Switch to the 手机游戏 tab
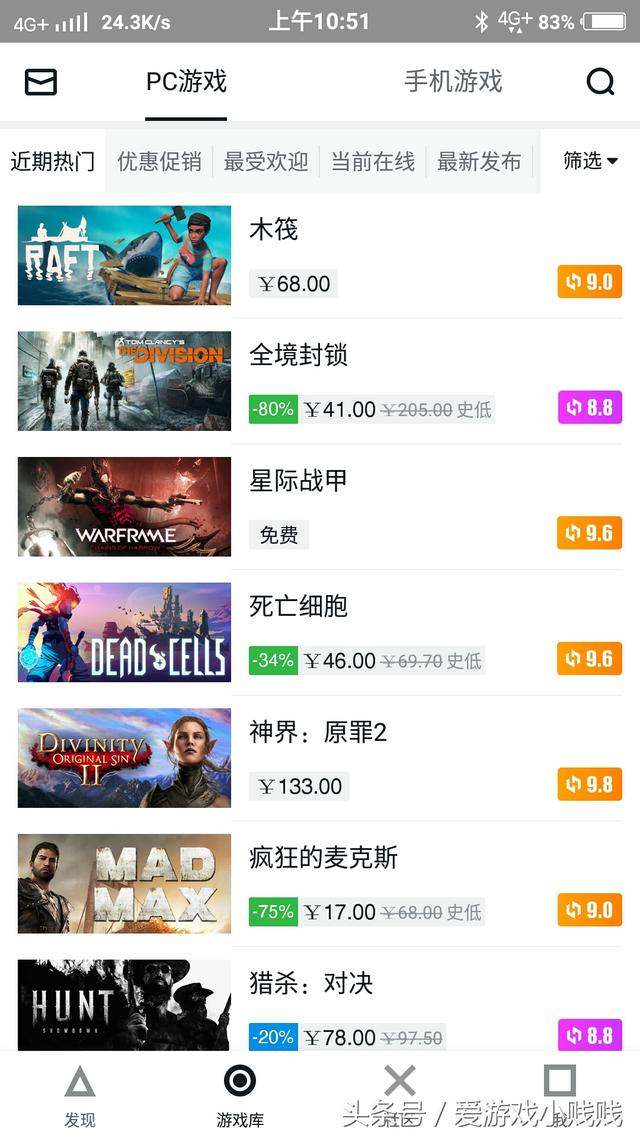The height and width of the screenshot is (1138, 640). pos(453,82)
